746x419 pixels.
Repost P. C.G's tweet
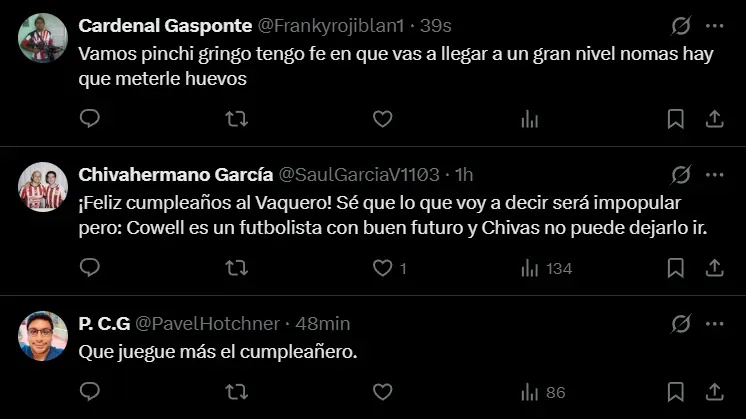[x=236, y=392]
